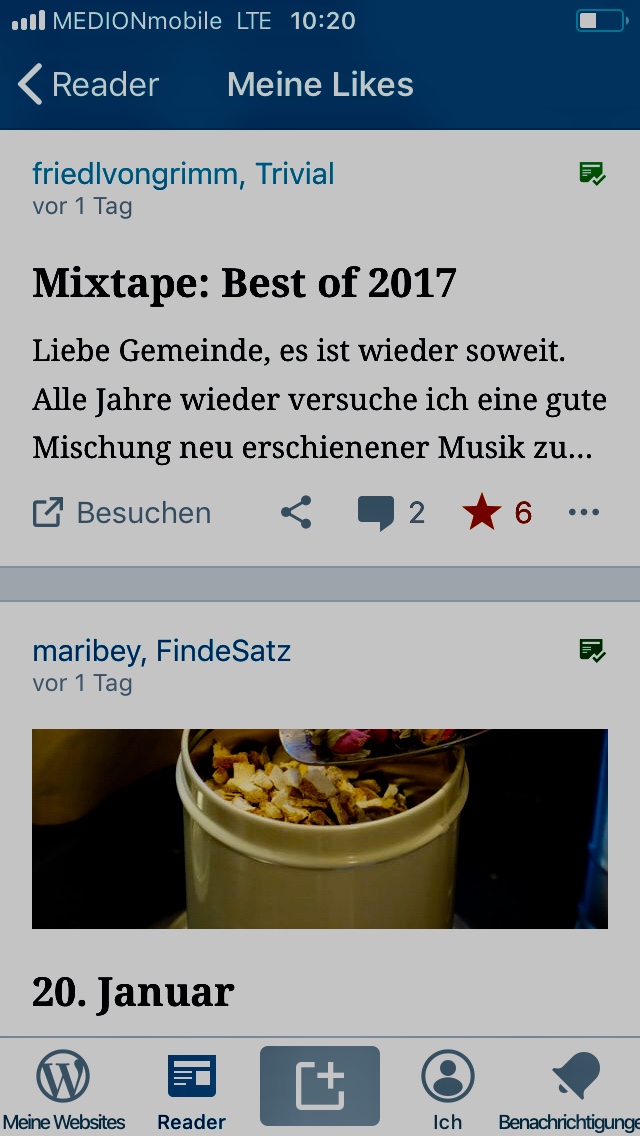Open the Benachrichtigungen tab
Image resolution: width=640 pixels, height=1136 pixels.
coord(573,1088)
